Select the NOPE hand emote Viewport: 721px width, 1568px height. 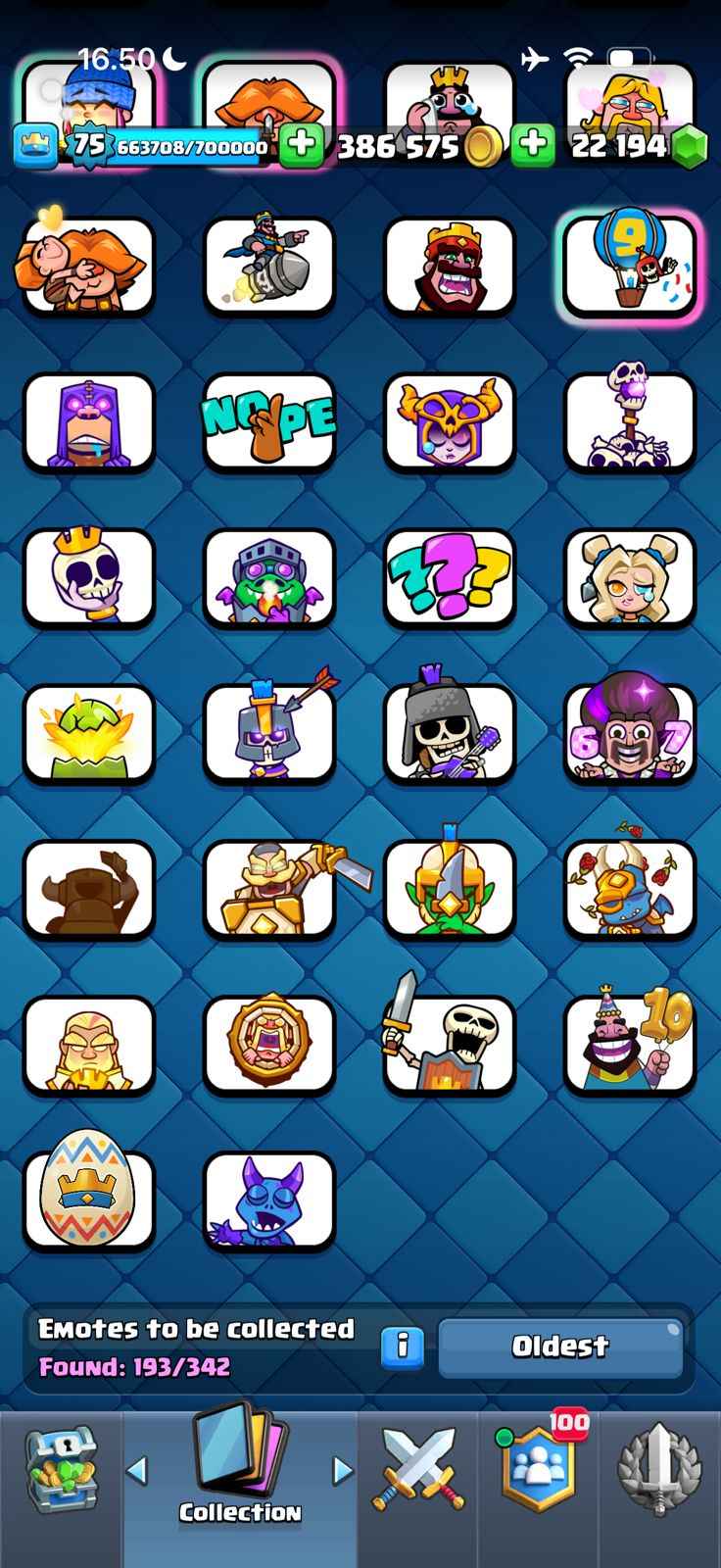(x=269, y=421)
